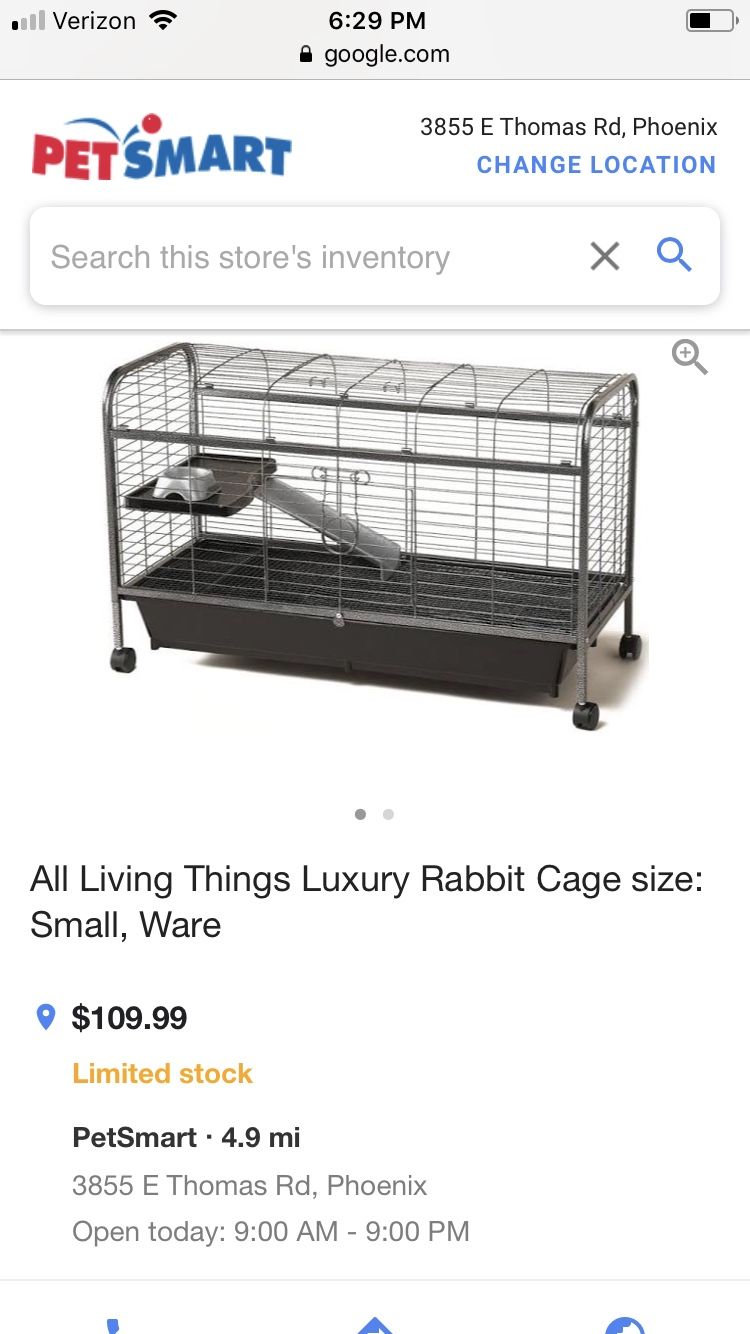Tap CHANGE LOCATION link
The image size is (750, 1334).
coord(596,165)
